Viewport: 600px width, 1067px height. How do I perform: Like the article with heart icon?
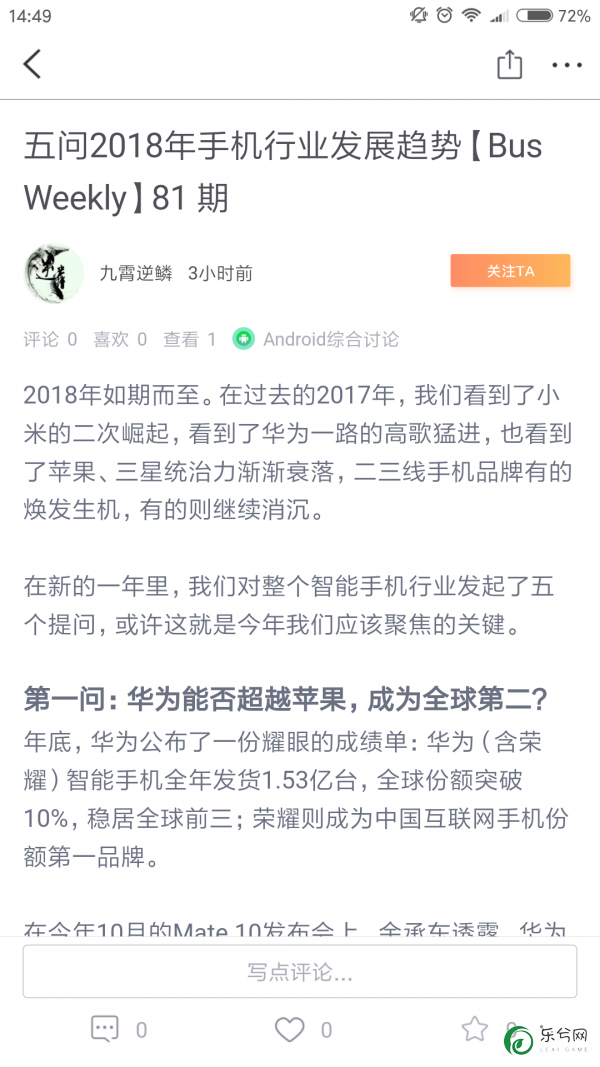tap(290, 1029)
